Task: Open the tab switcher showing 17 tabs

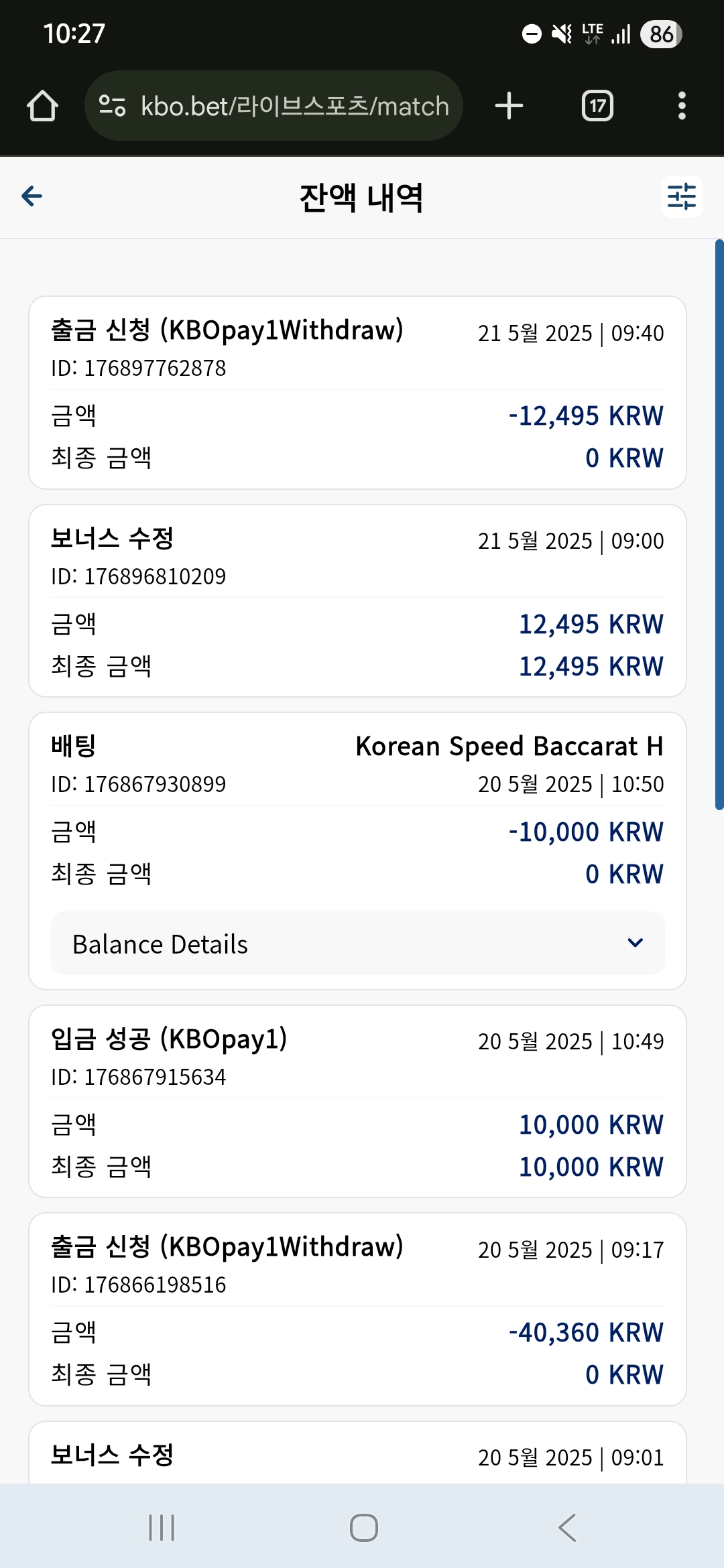Action: tap(597, 106)
